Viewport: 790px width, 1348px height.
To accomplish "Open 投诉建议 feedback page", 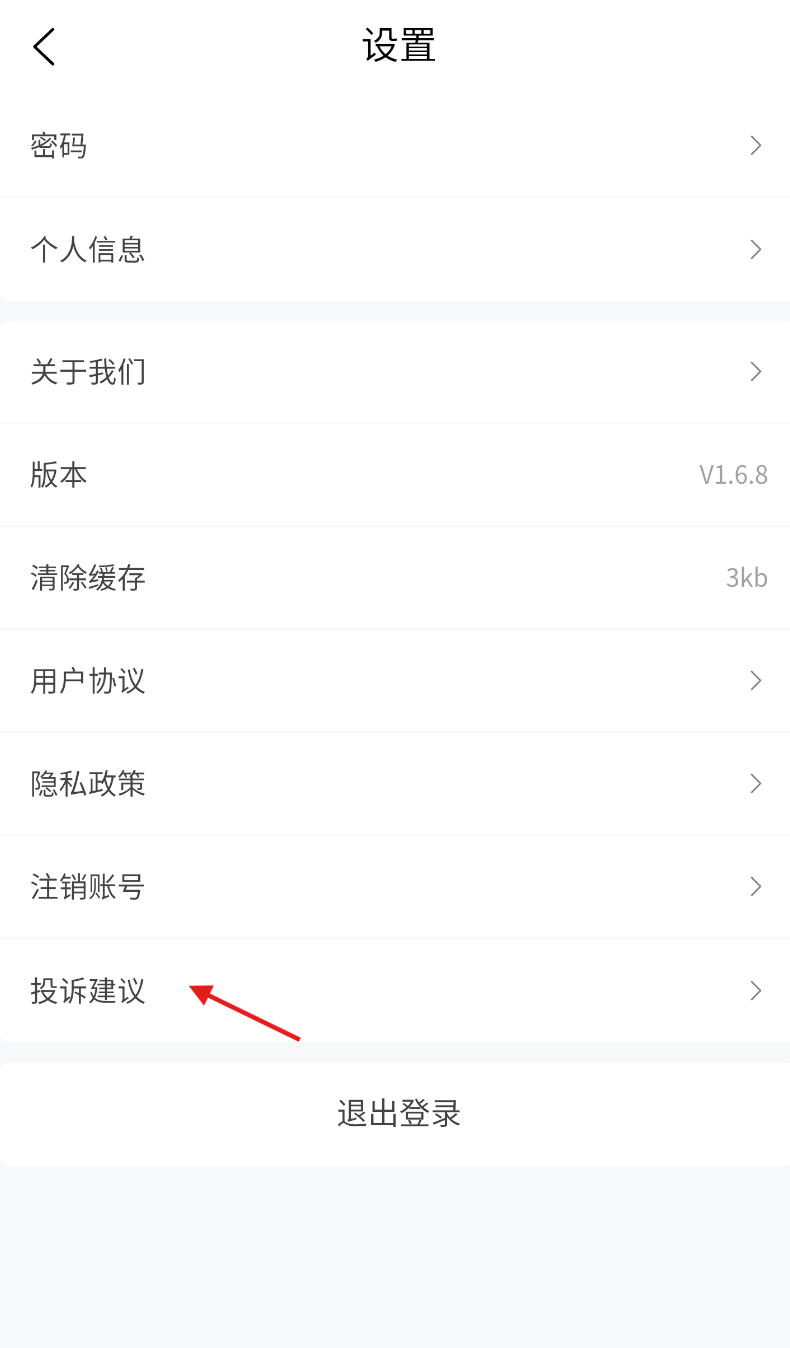I will pyautogui.click(x=395, y=991).
